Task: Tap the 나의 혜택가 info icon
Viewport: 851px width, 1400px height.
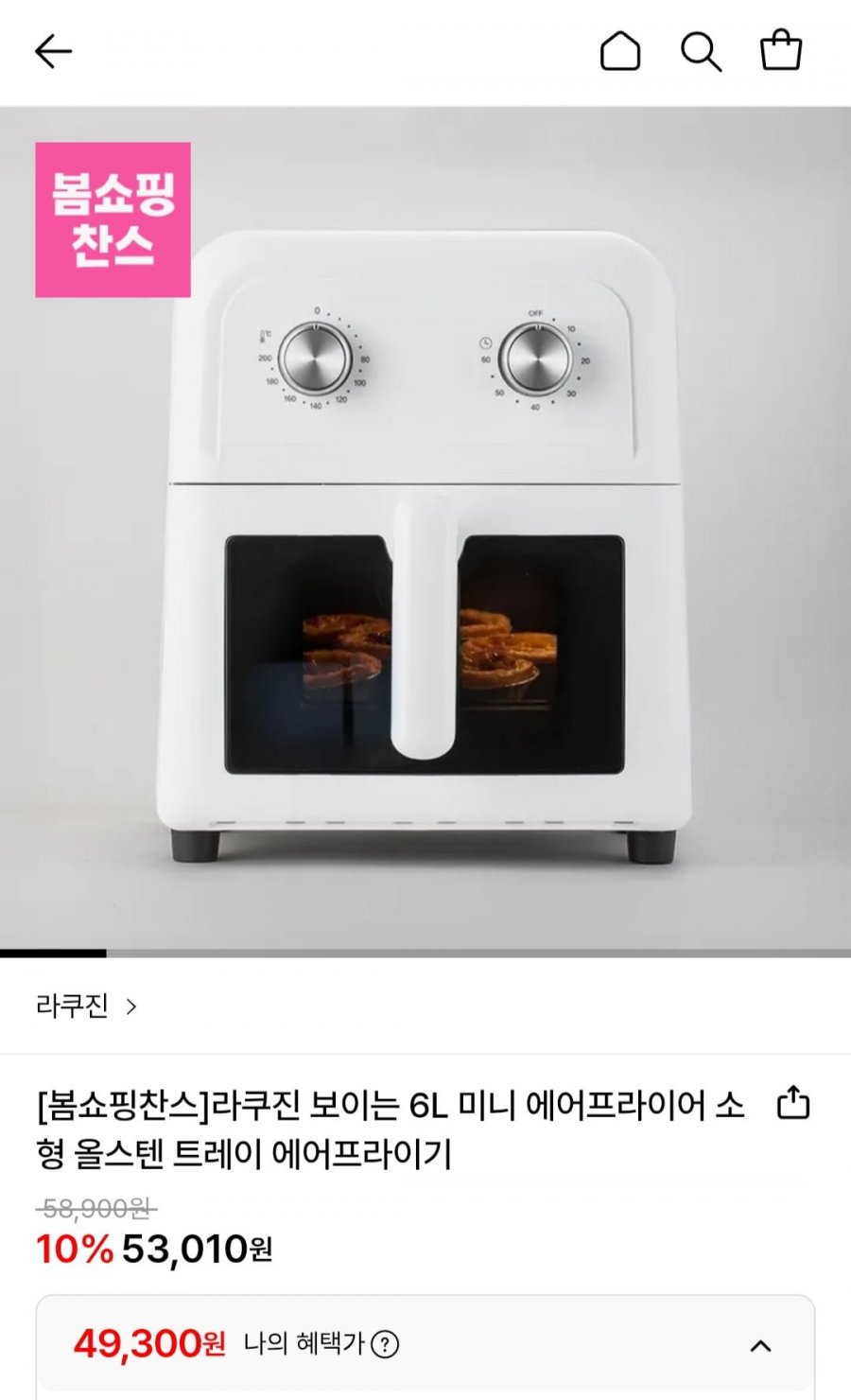Action: 385,1344
